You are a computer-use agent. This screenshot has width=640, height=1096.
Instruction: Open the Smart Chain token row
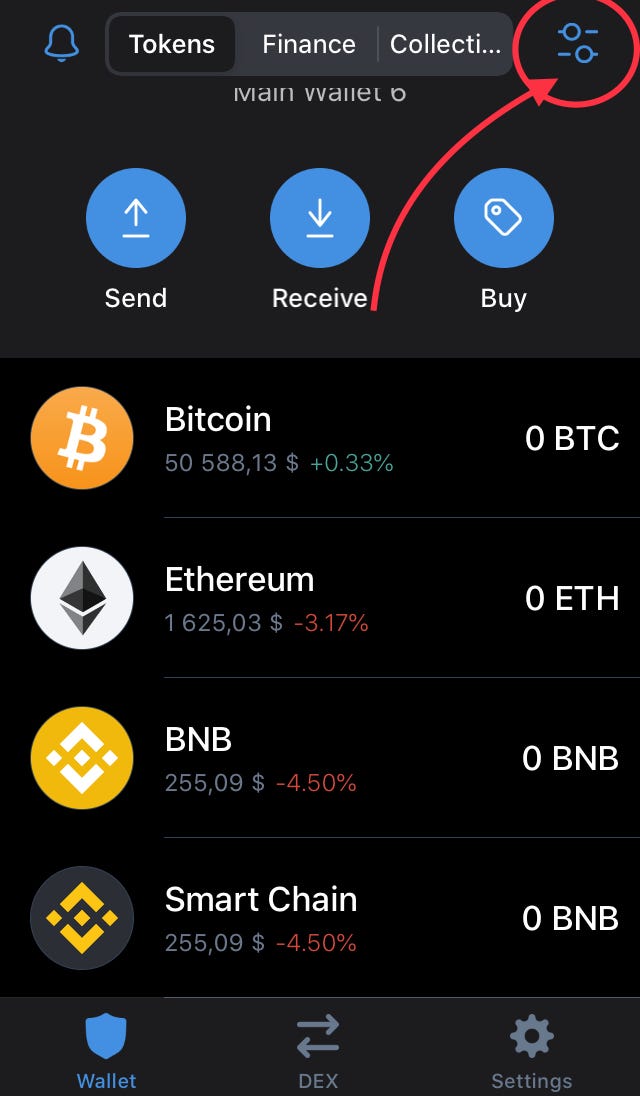click(x=320, y=918)
